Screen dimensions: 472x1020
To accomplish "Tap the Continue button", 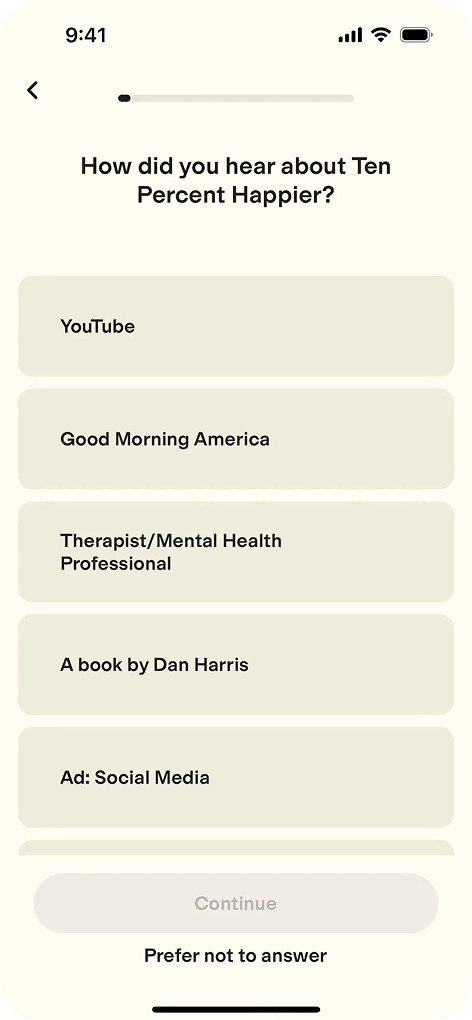I will pos(235,904).
